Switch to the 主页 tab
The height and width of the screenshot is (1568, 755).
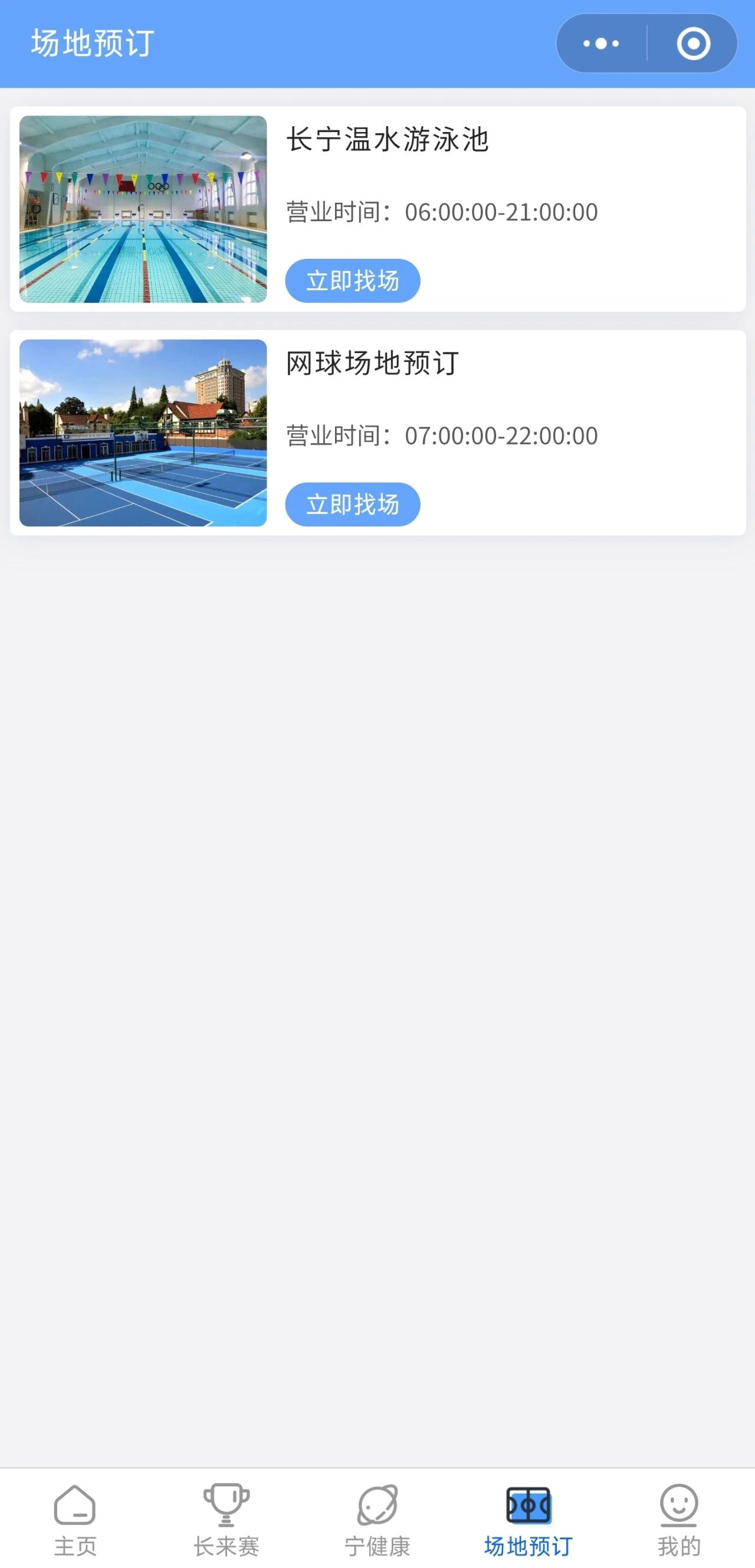[75, 1518]
